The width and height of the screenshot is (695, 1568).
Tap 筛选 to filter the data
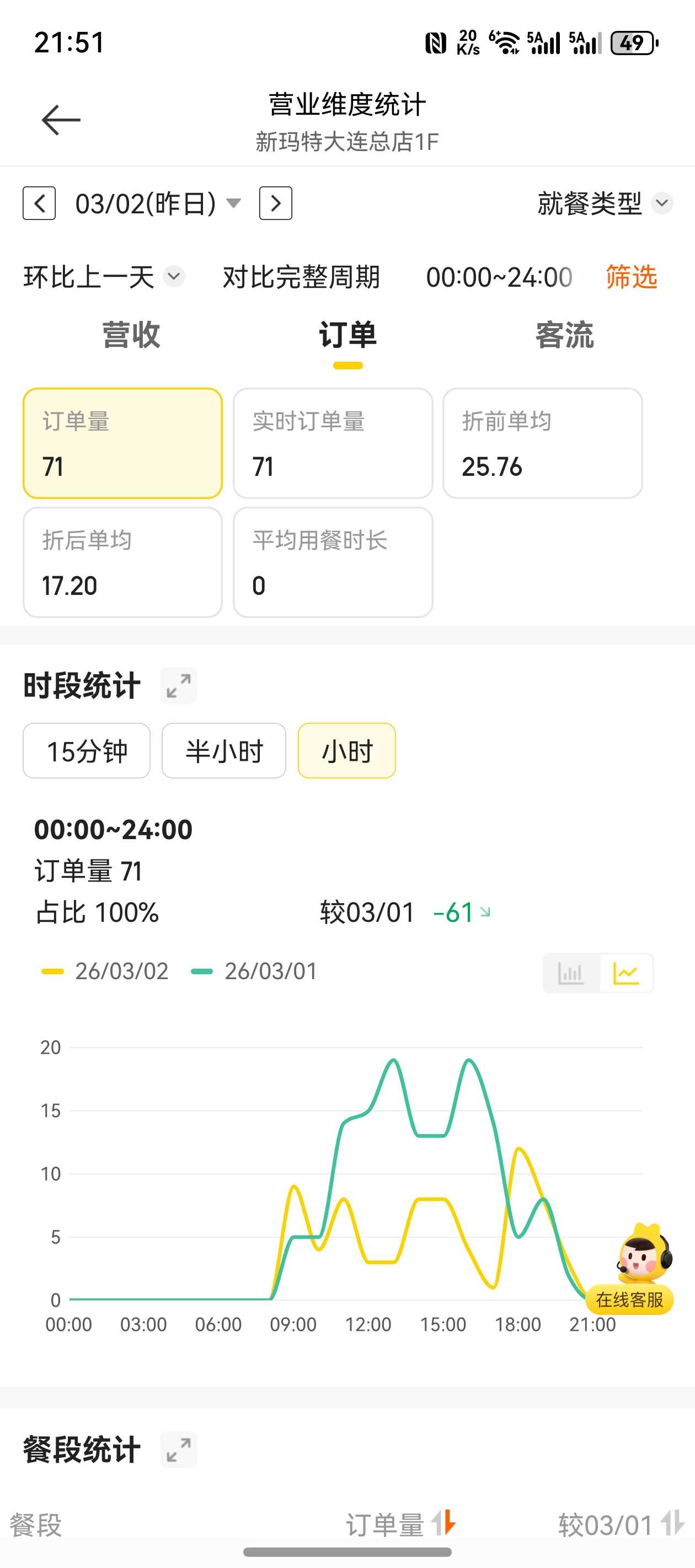pos(631,277)
